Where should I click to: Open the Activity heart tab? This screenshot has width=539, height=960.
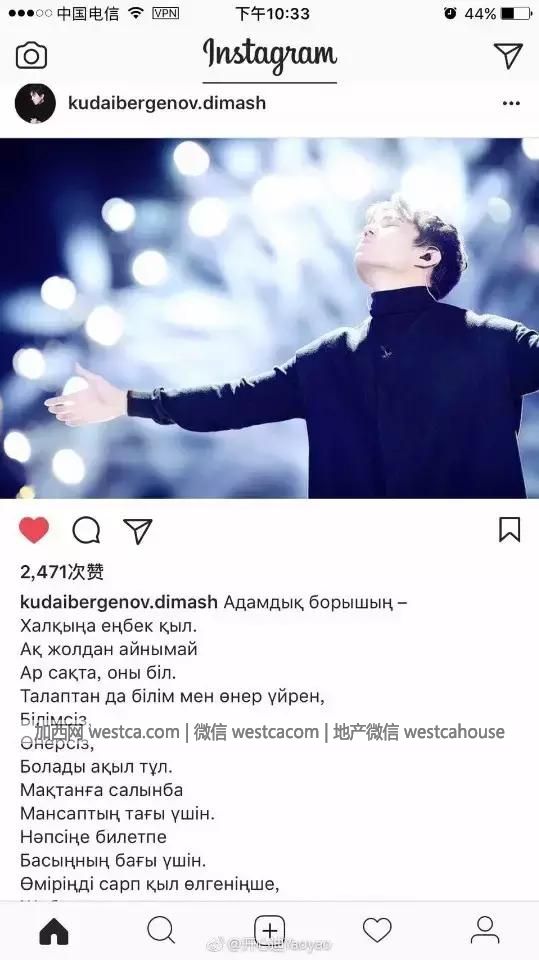(x=377, y=931)
